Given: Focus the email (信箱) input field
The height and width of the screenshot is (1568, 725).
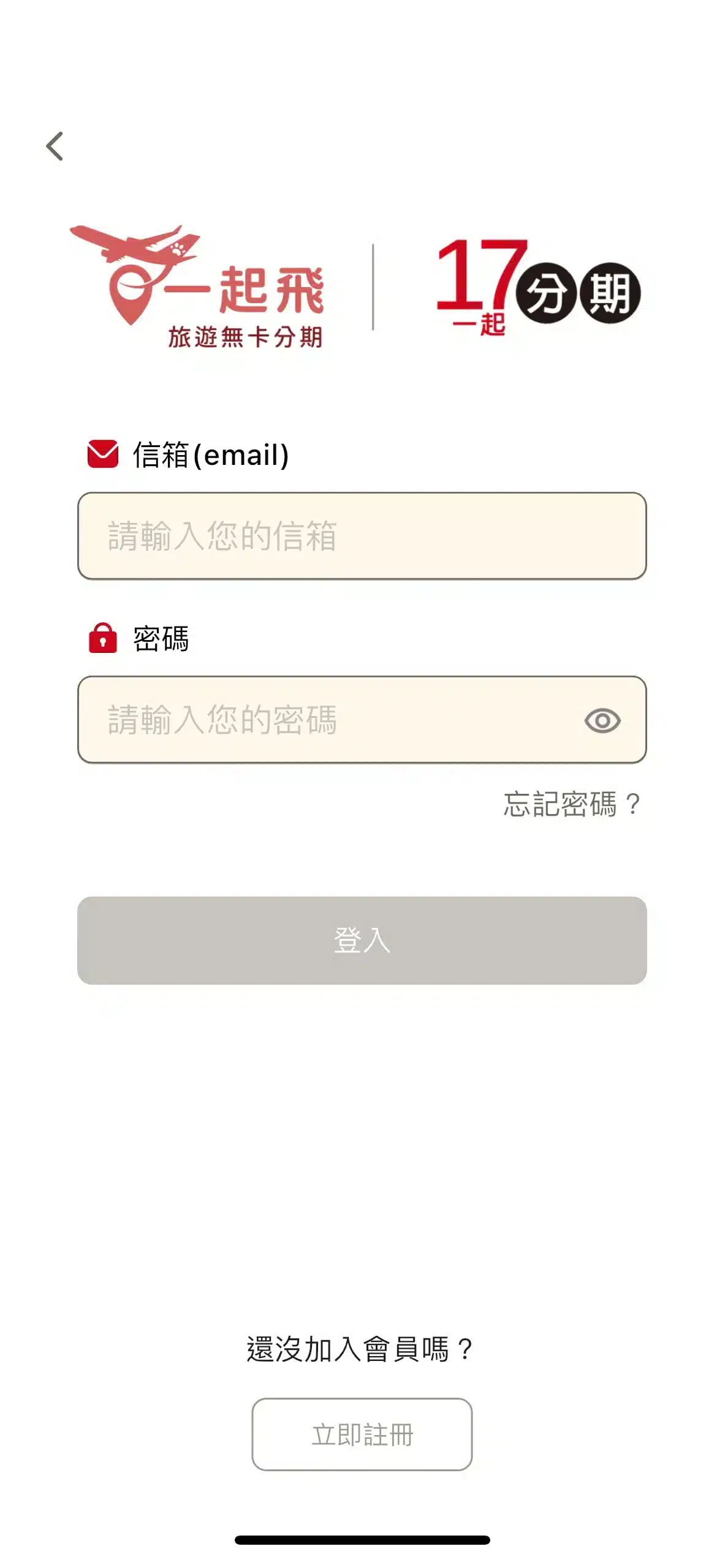Looking at the screenshot, I should 362,536.
